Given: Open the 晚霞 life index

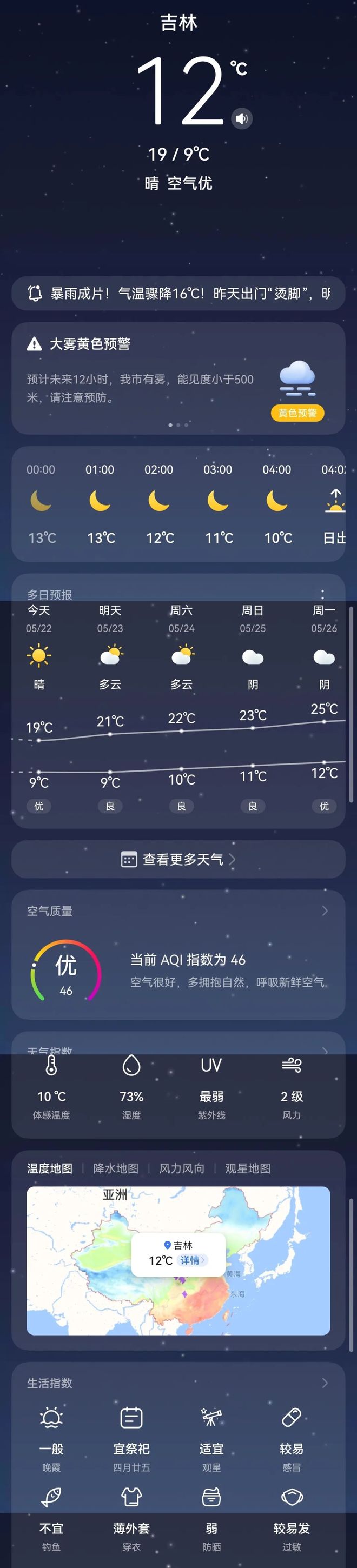Looking at the screenshot, I should tap(51, 1439).
